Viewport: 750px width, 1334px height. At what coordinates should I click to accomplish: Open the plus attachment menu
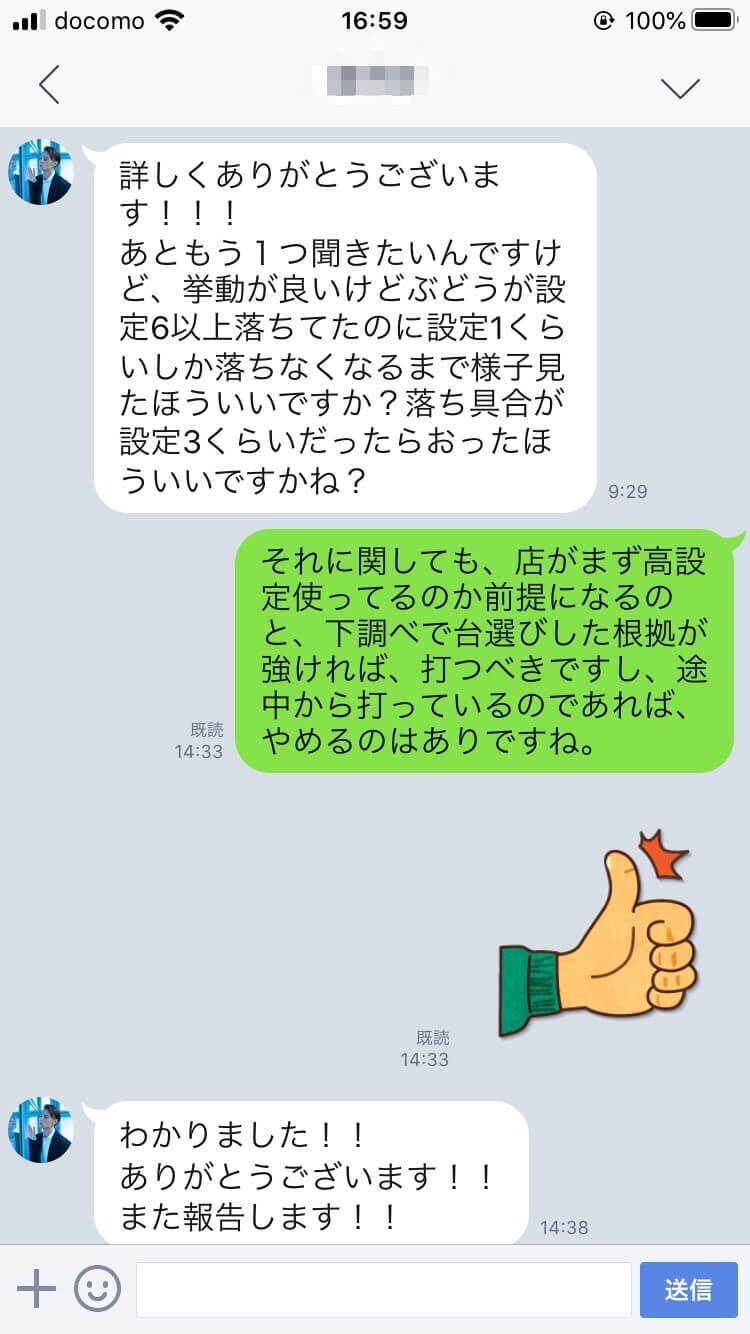click(36, 1289)
